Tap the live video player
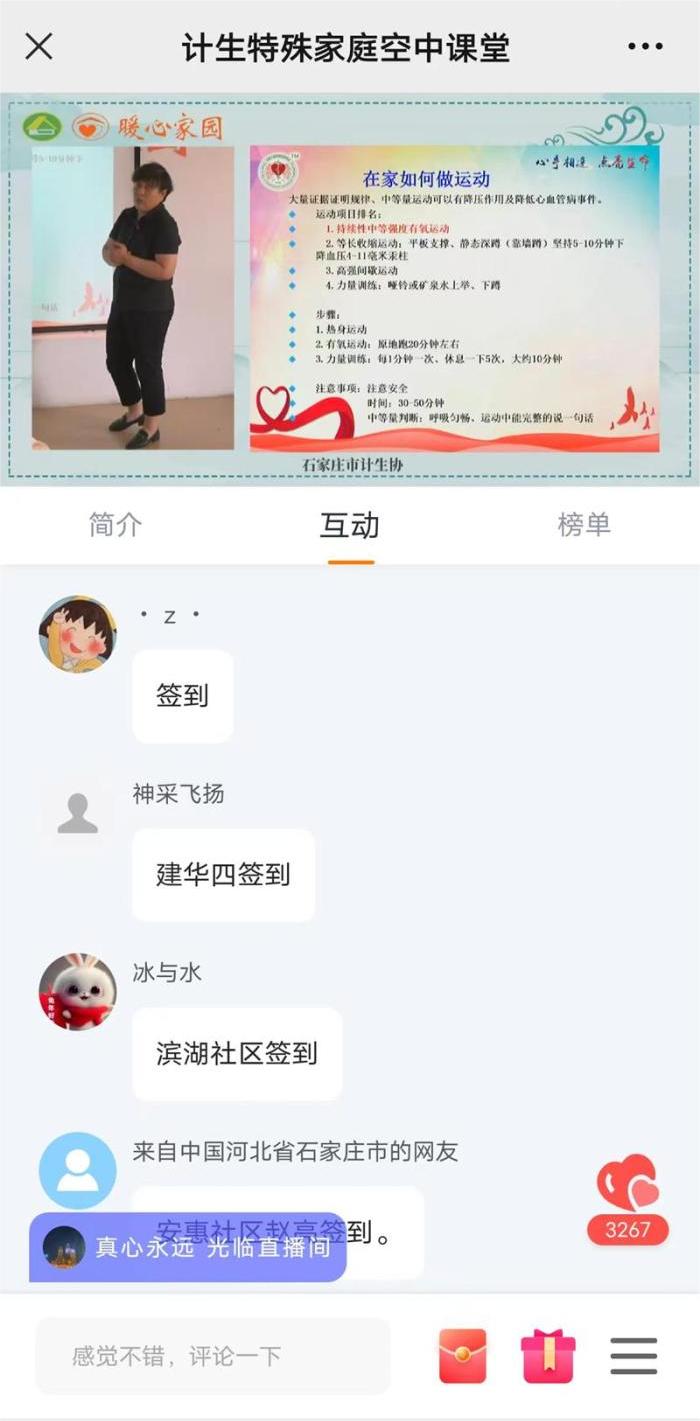Screen dimensions: 700x1421 tap(350, 290)
